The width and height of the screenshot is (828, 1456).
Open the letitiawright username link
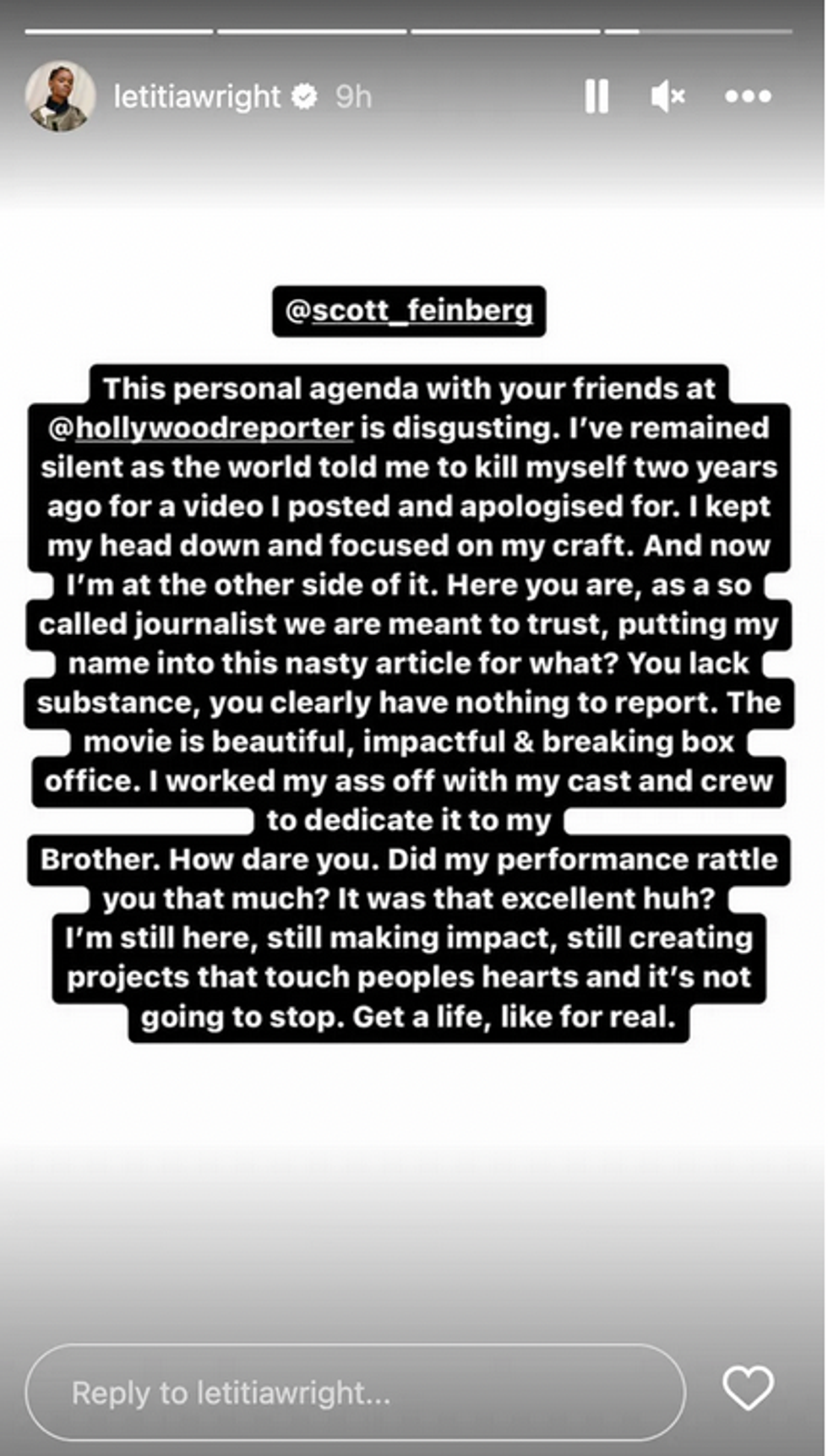click(x=197, y=96)
